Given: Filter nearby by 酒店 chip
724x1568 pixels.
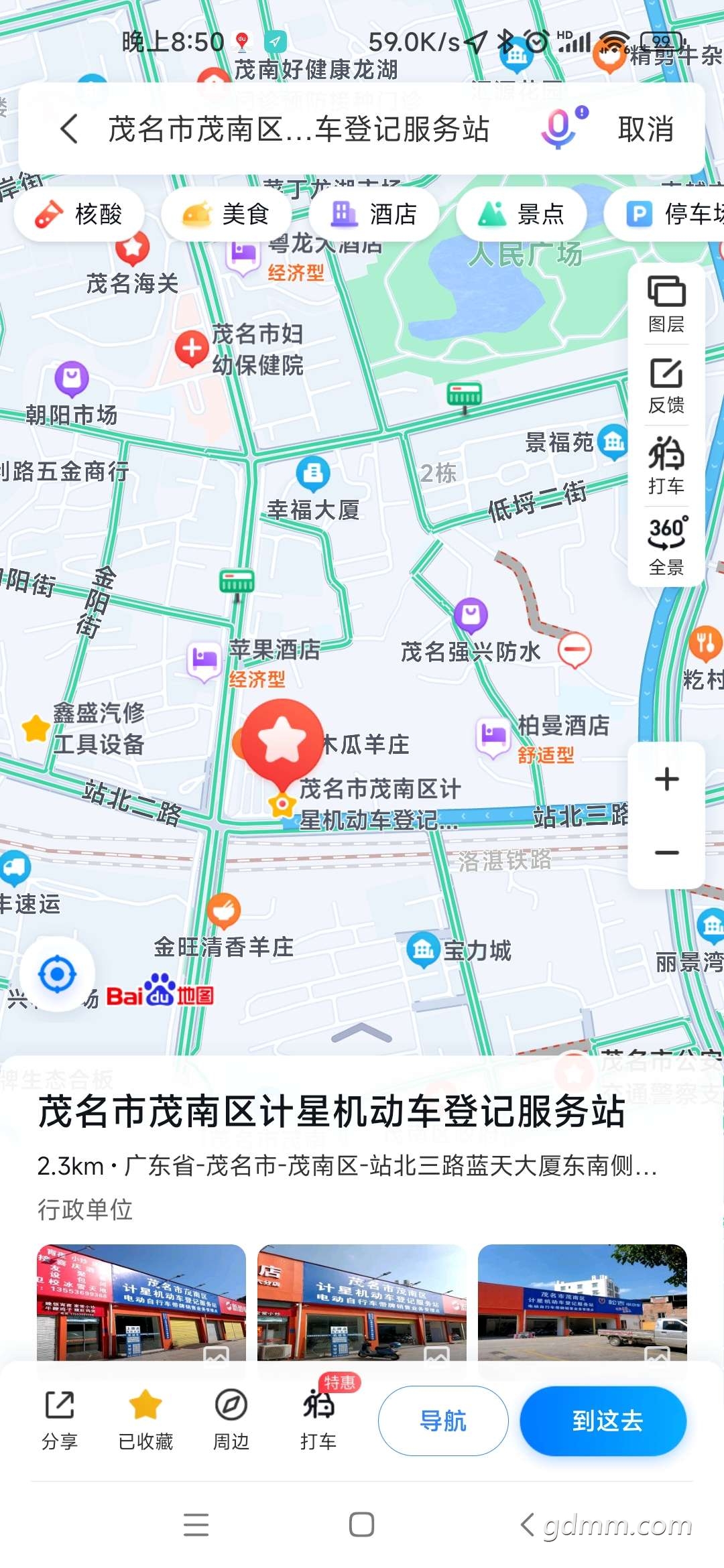Looking at the screenshot, I should click(374, 214).
